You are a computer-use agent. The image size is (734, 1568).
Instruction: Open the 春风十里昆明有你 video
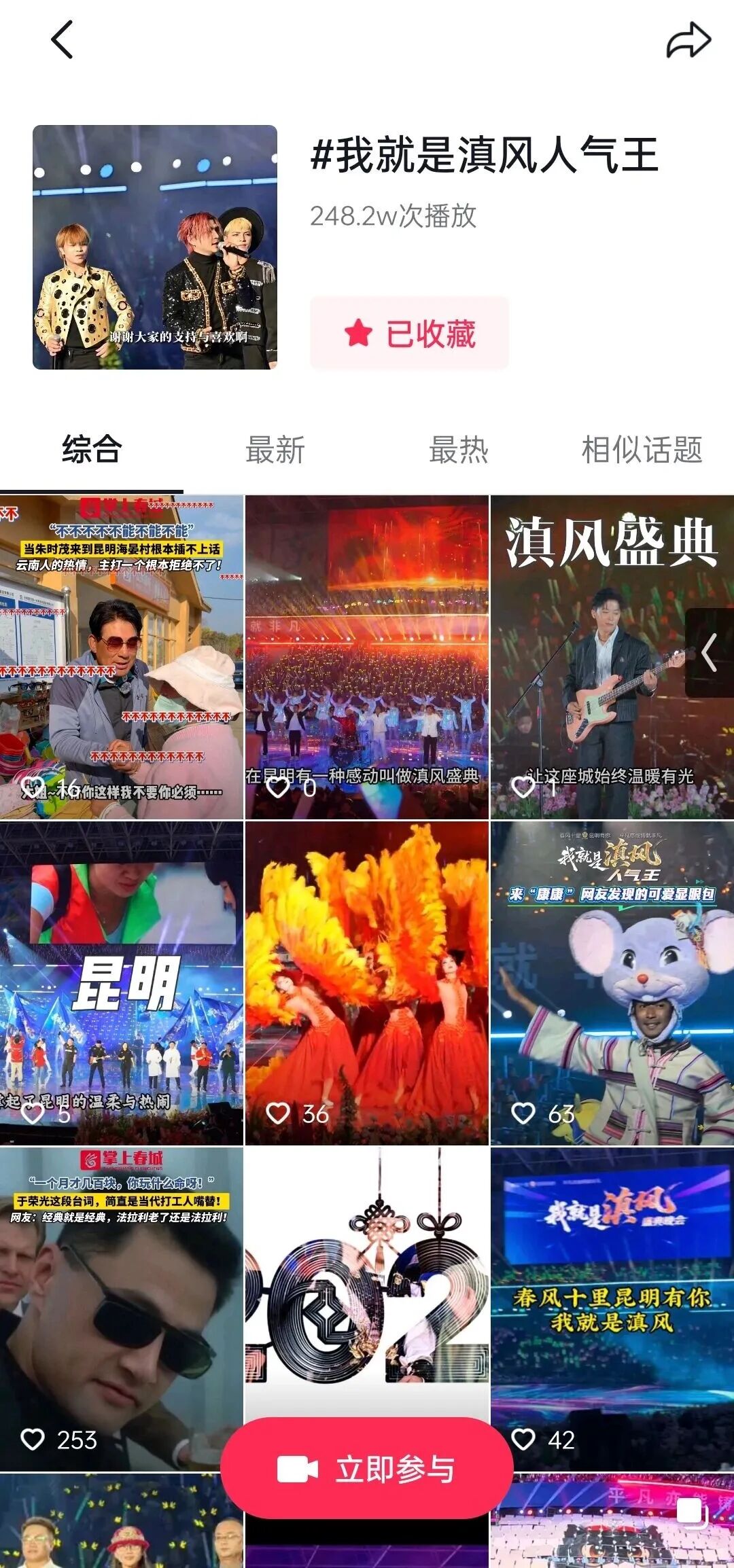612,1309
